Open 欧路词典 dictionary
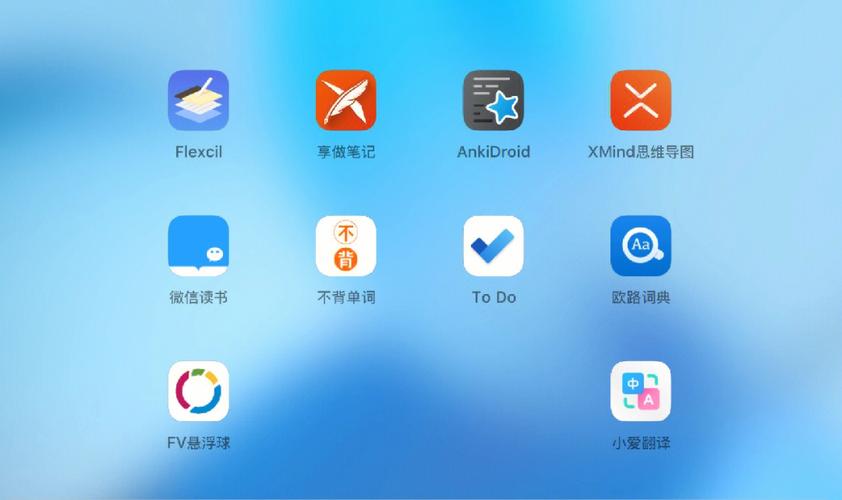This screenshot has height=500, width=842. (x=641, y=246)
